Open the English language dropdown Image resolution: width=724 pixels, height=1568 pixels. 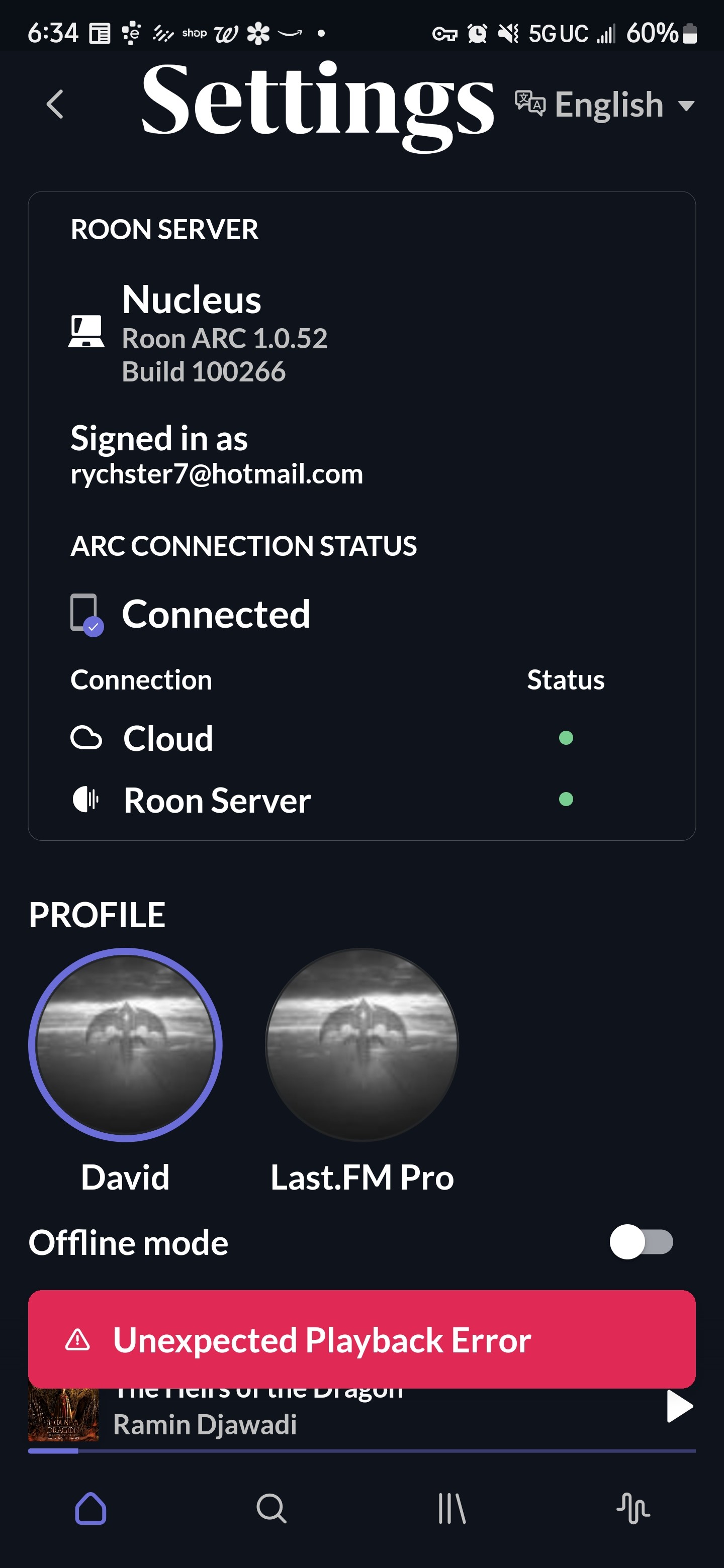coord(605,105)
